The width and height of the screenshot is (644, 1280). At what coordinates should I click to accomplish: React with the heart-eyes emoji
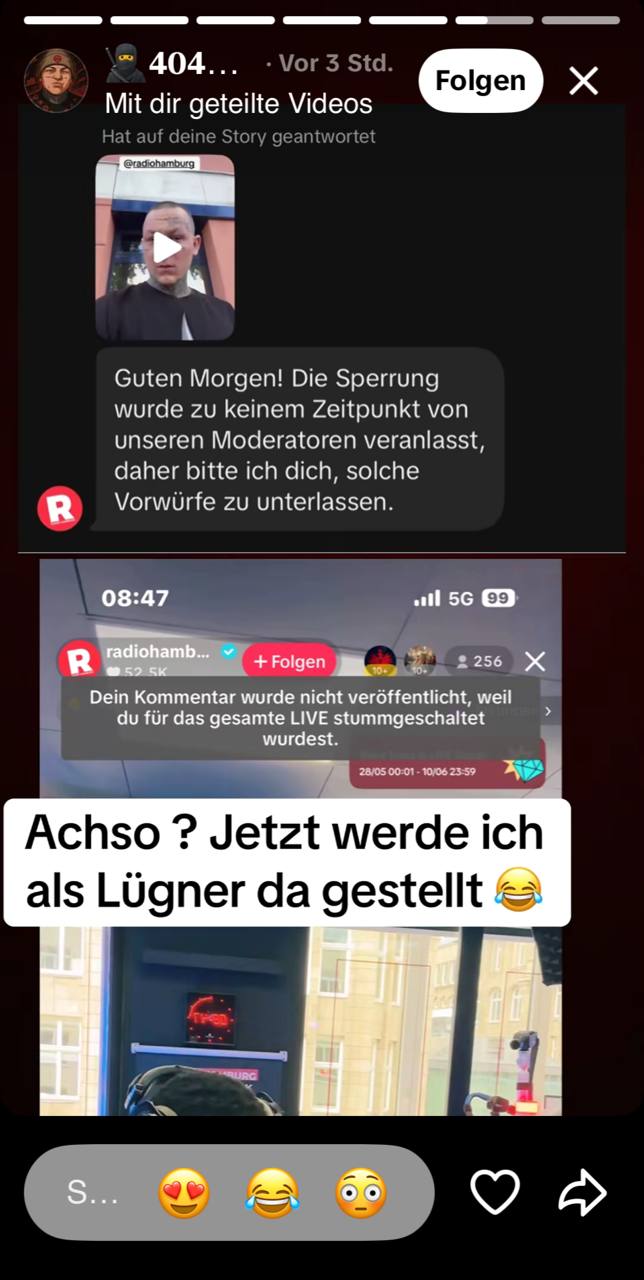(184, 1192)
